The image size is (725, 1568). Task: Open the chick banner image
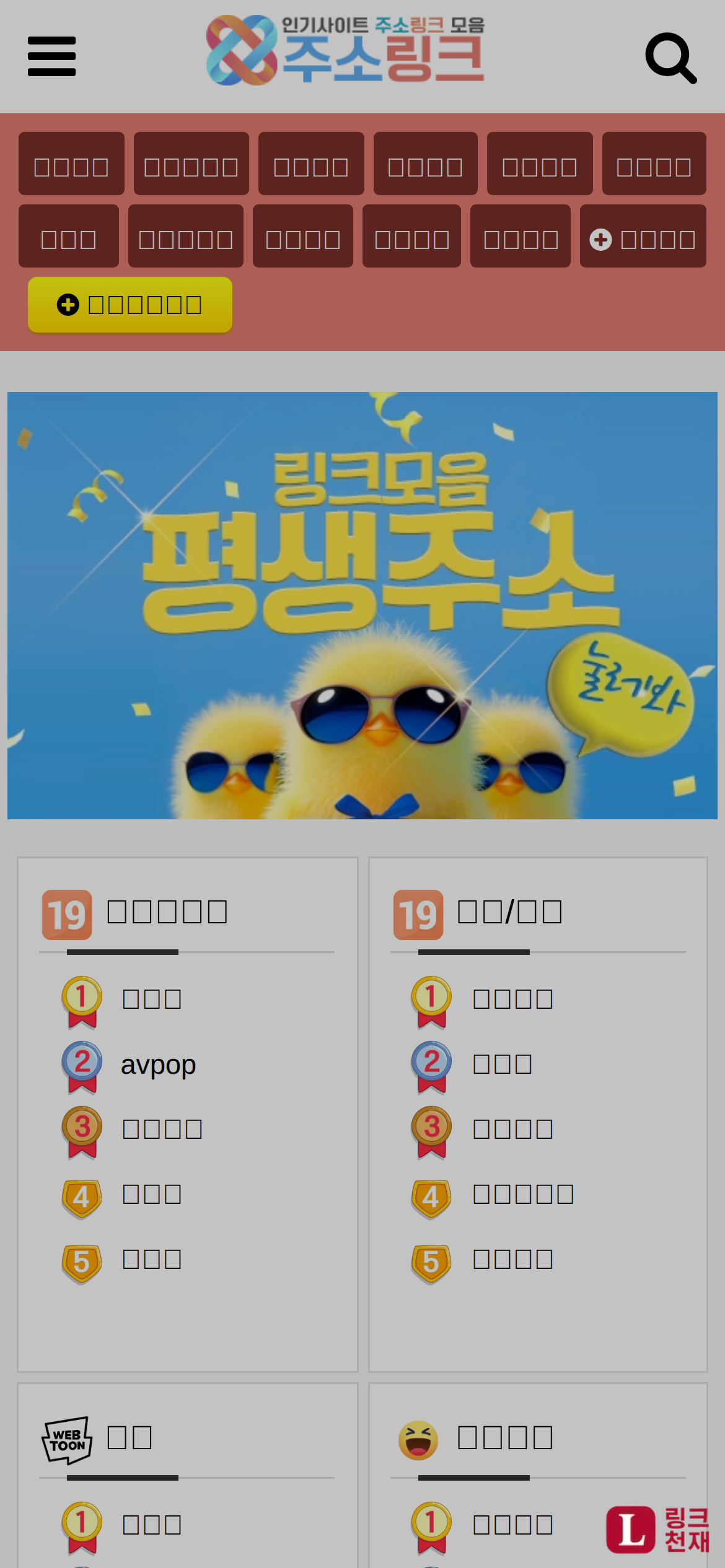point(362,605)
